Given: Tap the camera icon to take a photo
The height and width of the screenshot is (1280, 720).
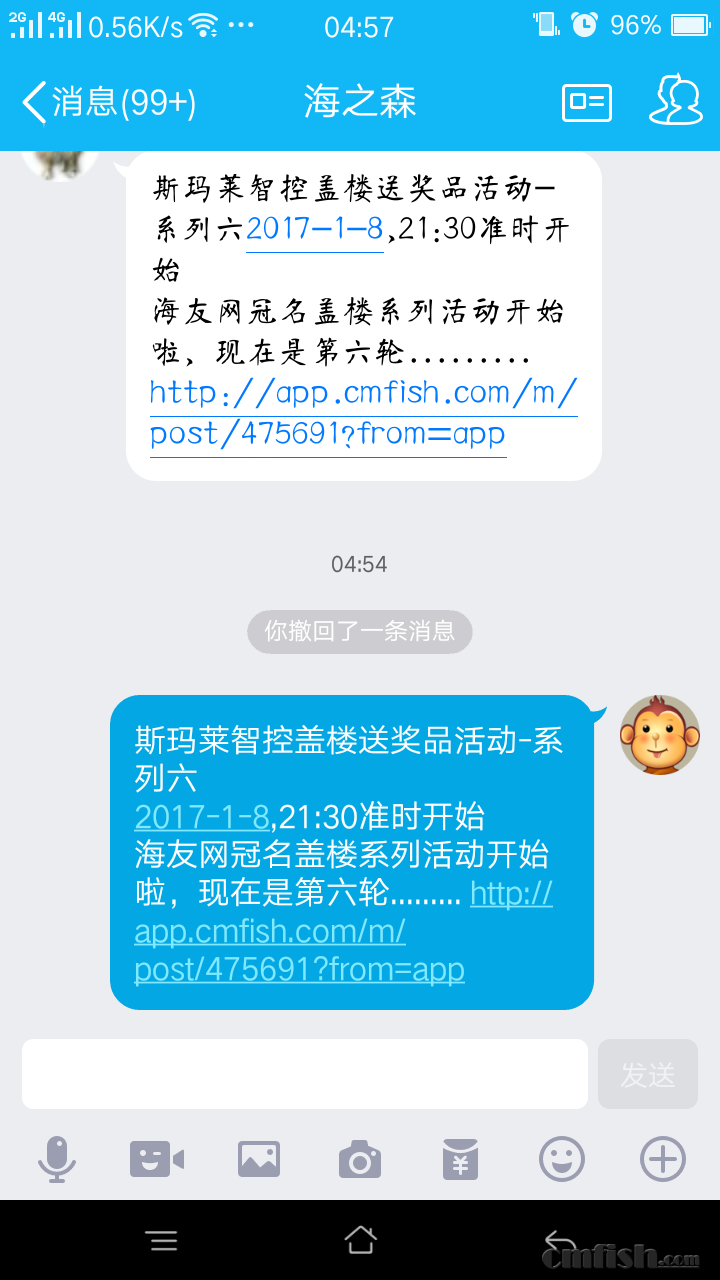Looking at the screenshot, I should coord(360,1158).
